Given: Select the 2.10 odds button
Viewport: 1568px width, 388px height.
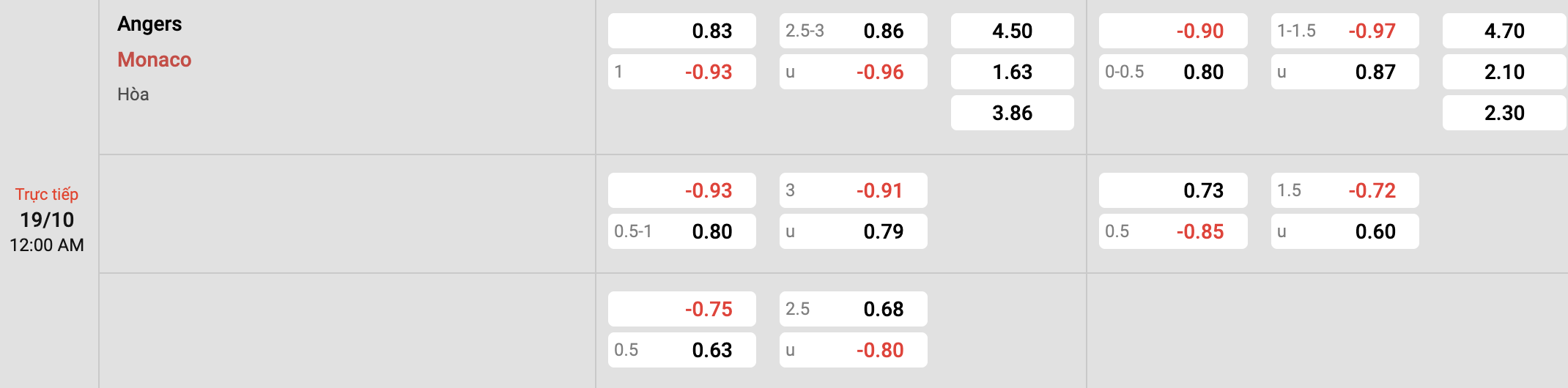Looking at the screenshot, I should (1504, 72).
